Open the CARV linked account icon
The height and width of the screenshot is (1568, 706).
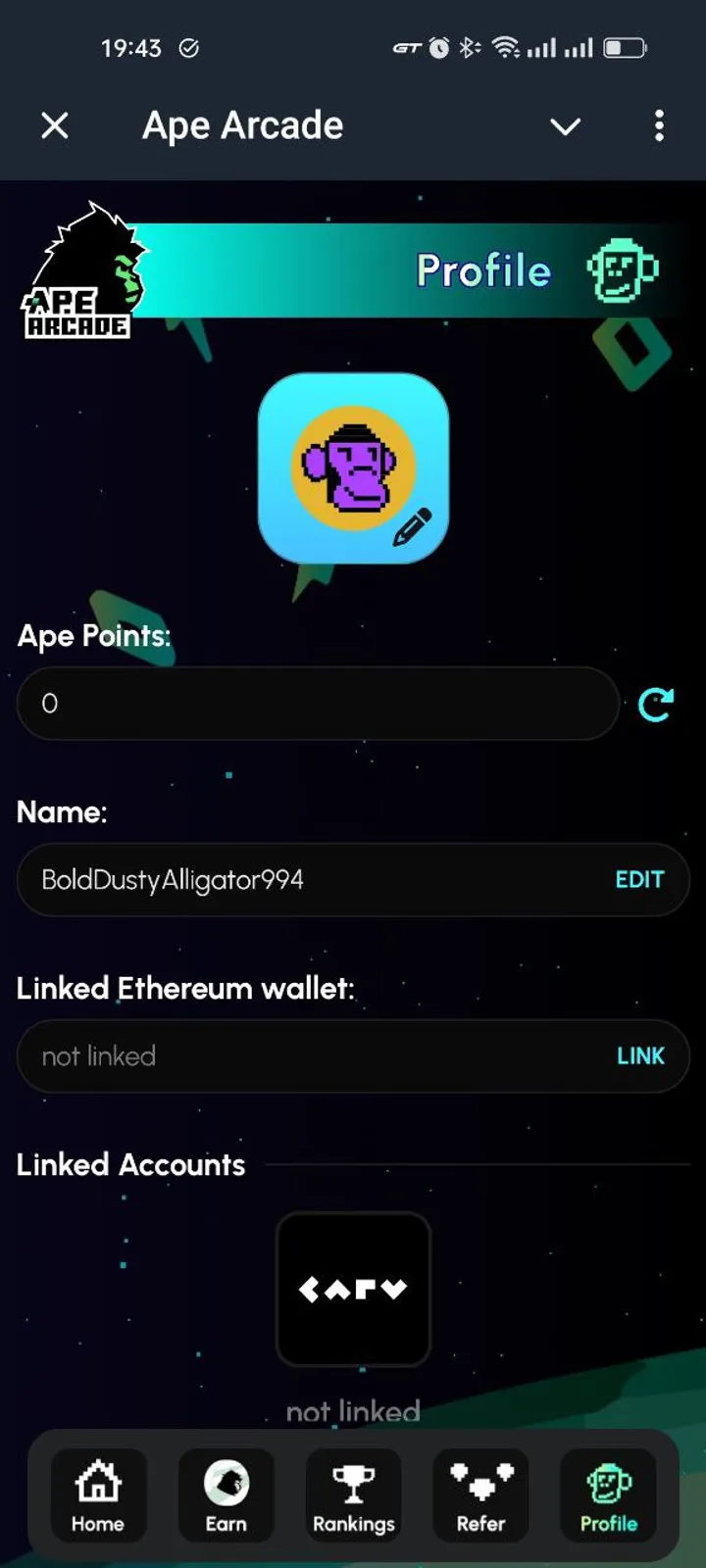tap(353, 1289)
